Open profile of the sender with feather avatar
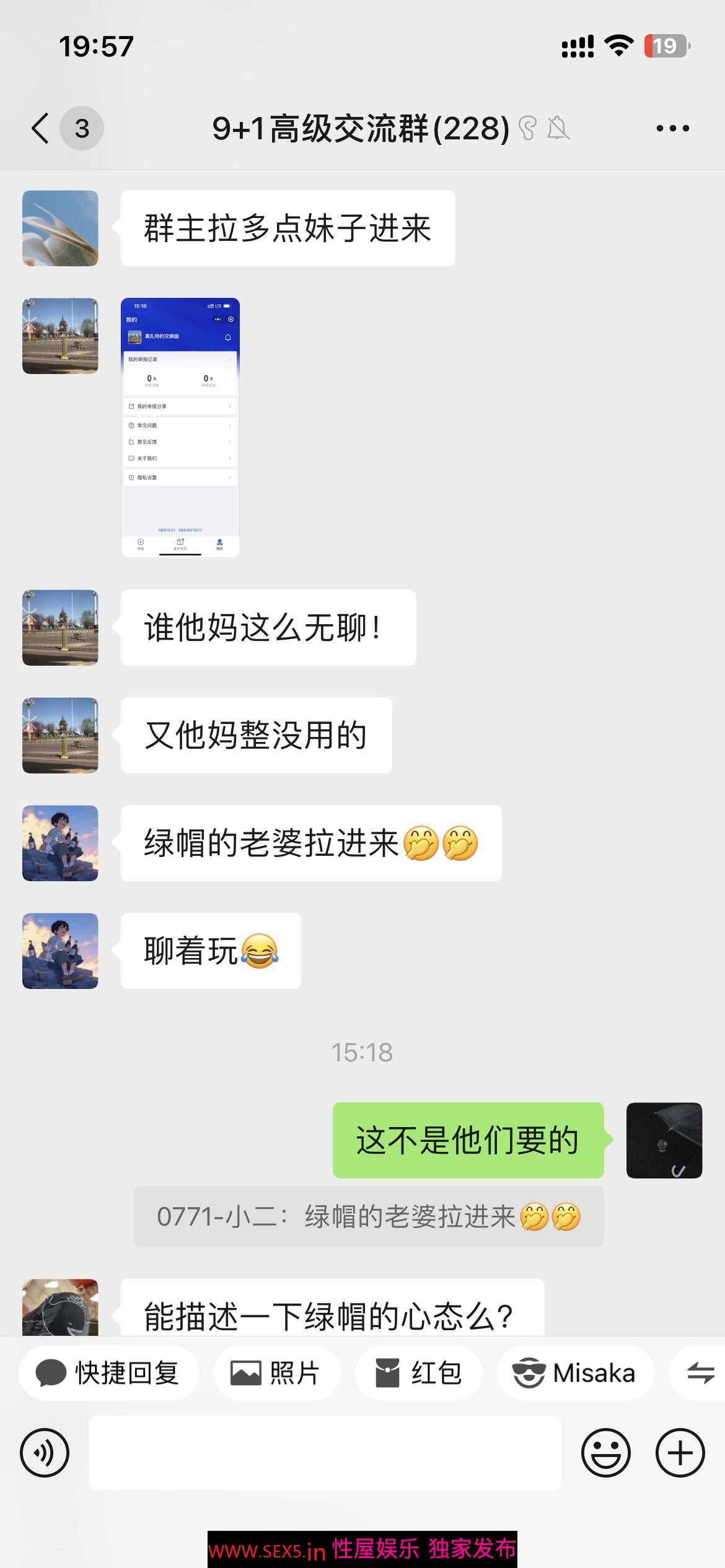725x1568 pixels. point(60,229)
